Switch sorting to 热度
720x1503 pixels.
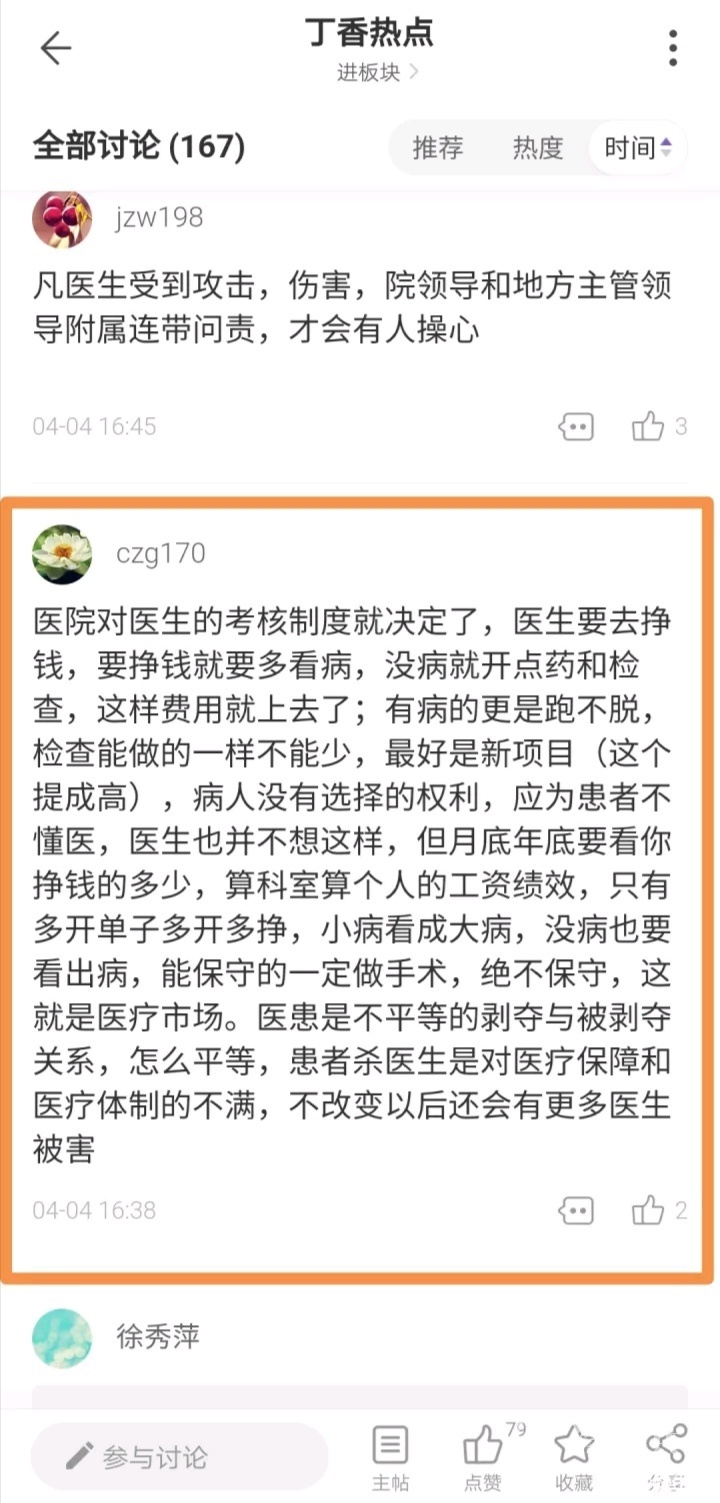(x=538, y=148)
